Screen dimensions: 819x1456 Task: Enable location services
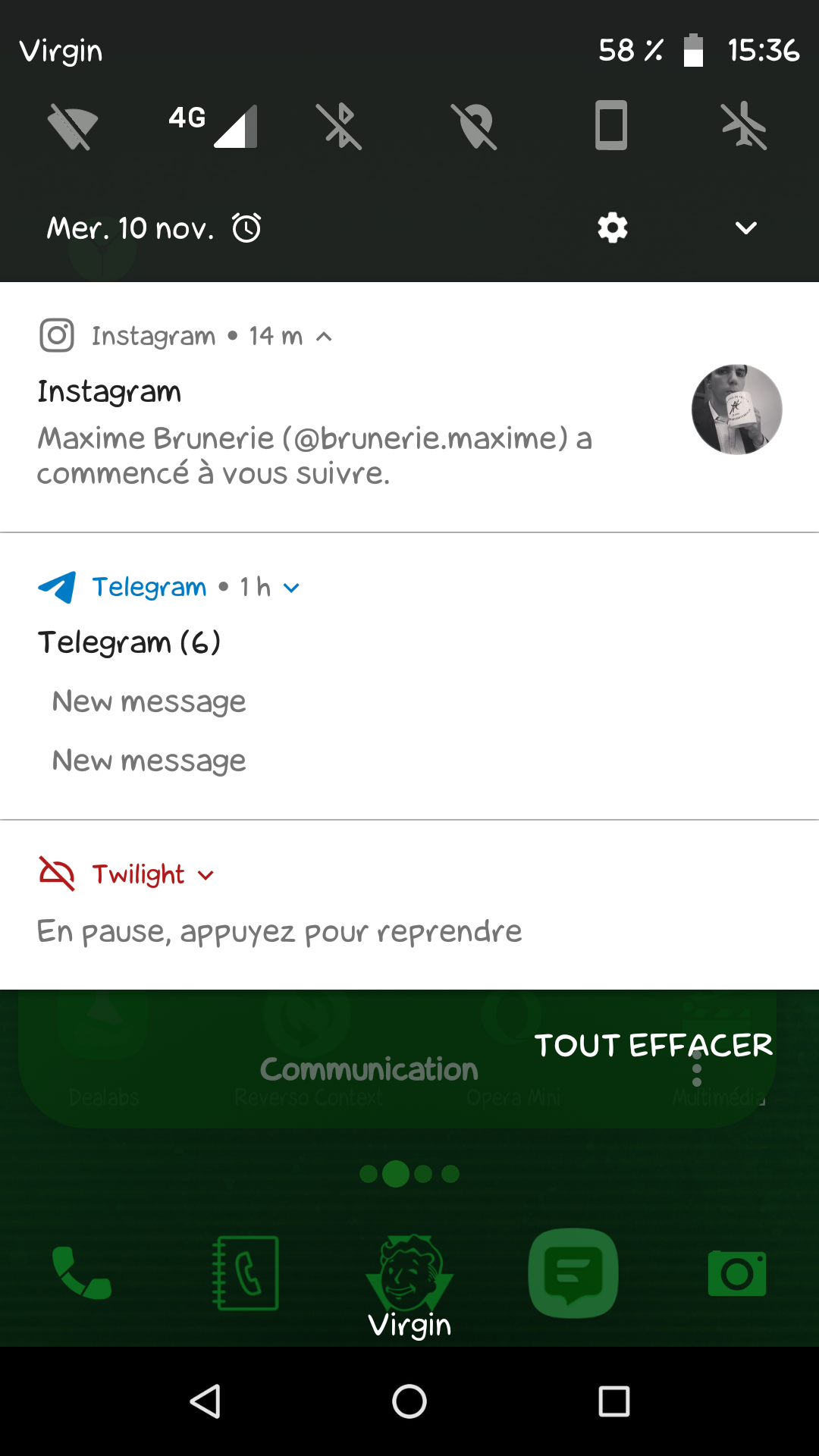point(475,127)
